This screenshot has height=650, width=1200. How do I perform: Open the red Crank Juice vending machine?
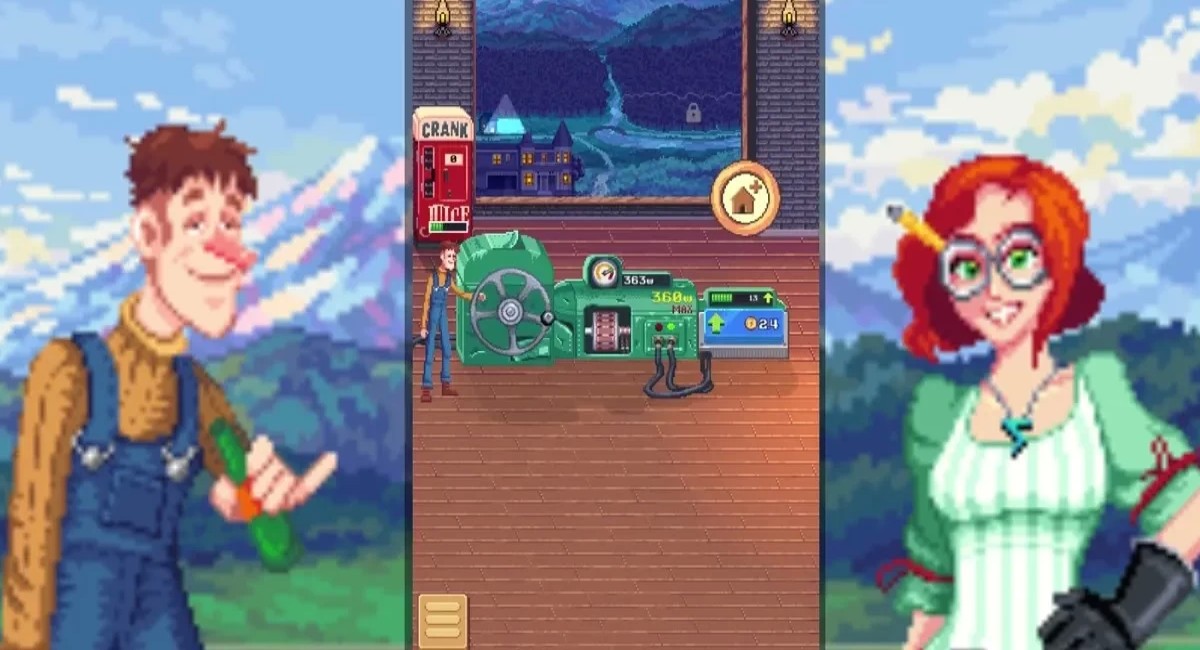point(443,176)
